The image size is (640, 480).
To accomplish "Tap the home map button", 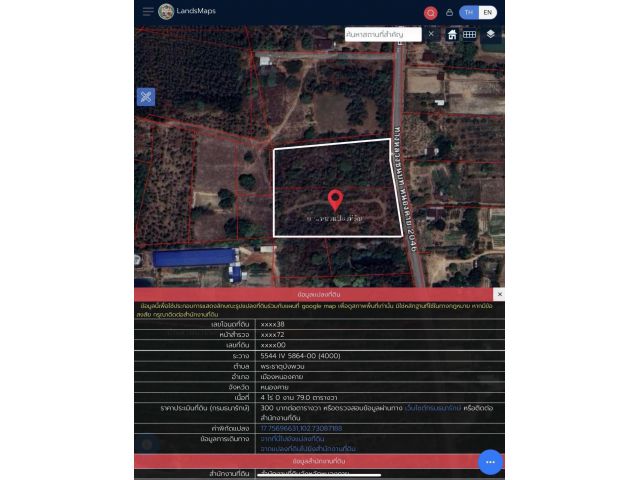I will [x=452, y=34].
